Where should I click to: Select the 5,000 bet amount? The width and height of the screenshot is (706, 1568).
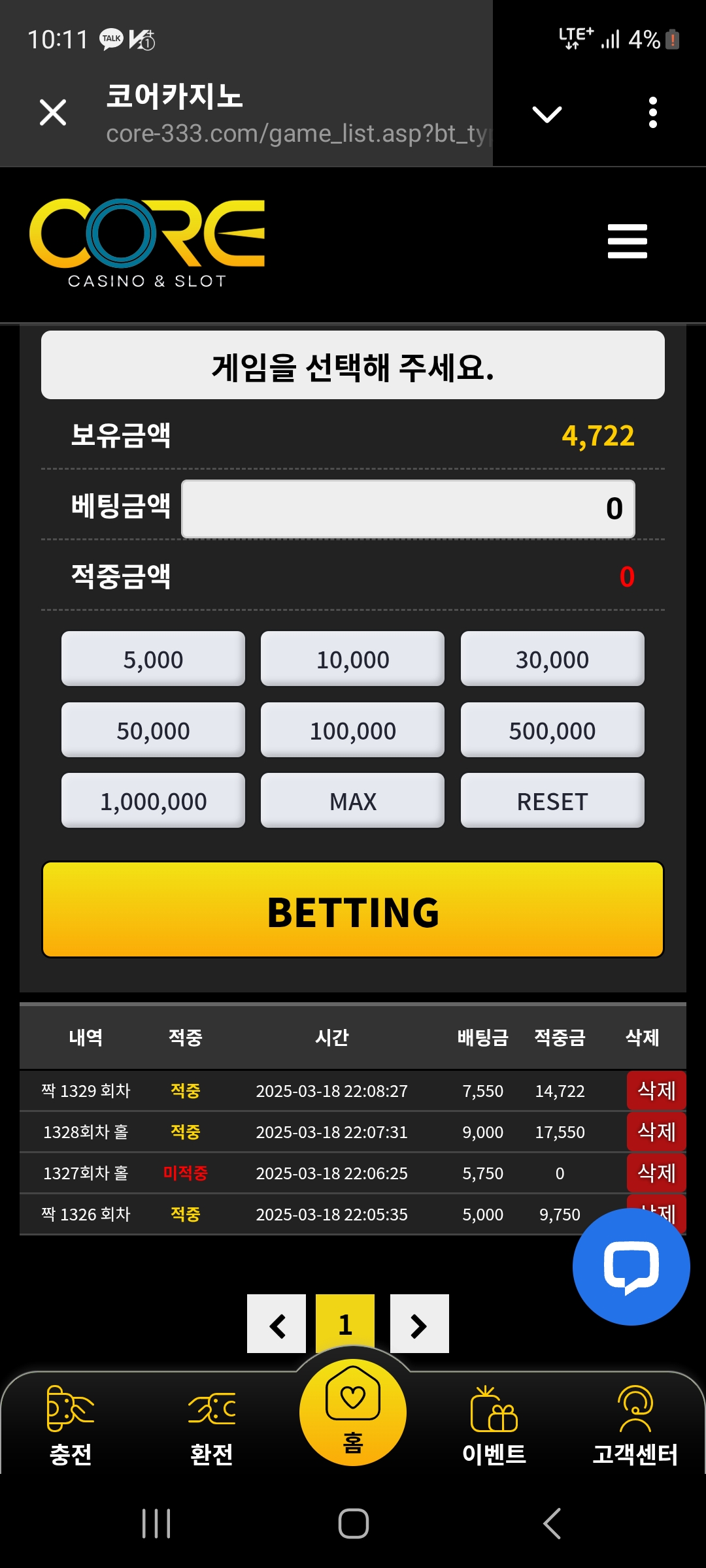153,659
